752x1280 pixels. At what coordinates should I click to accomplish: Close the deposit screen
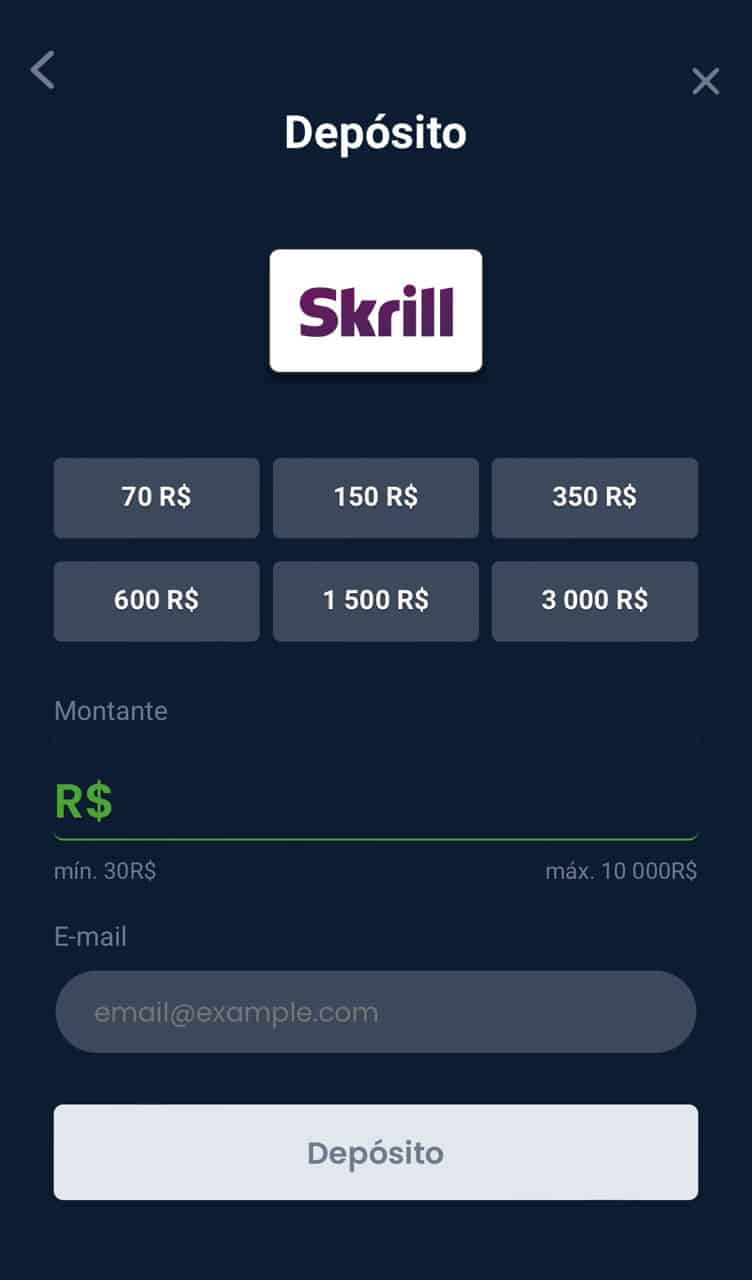coord(705,82)
